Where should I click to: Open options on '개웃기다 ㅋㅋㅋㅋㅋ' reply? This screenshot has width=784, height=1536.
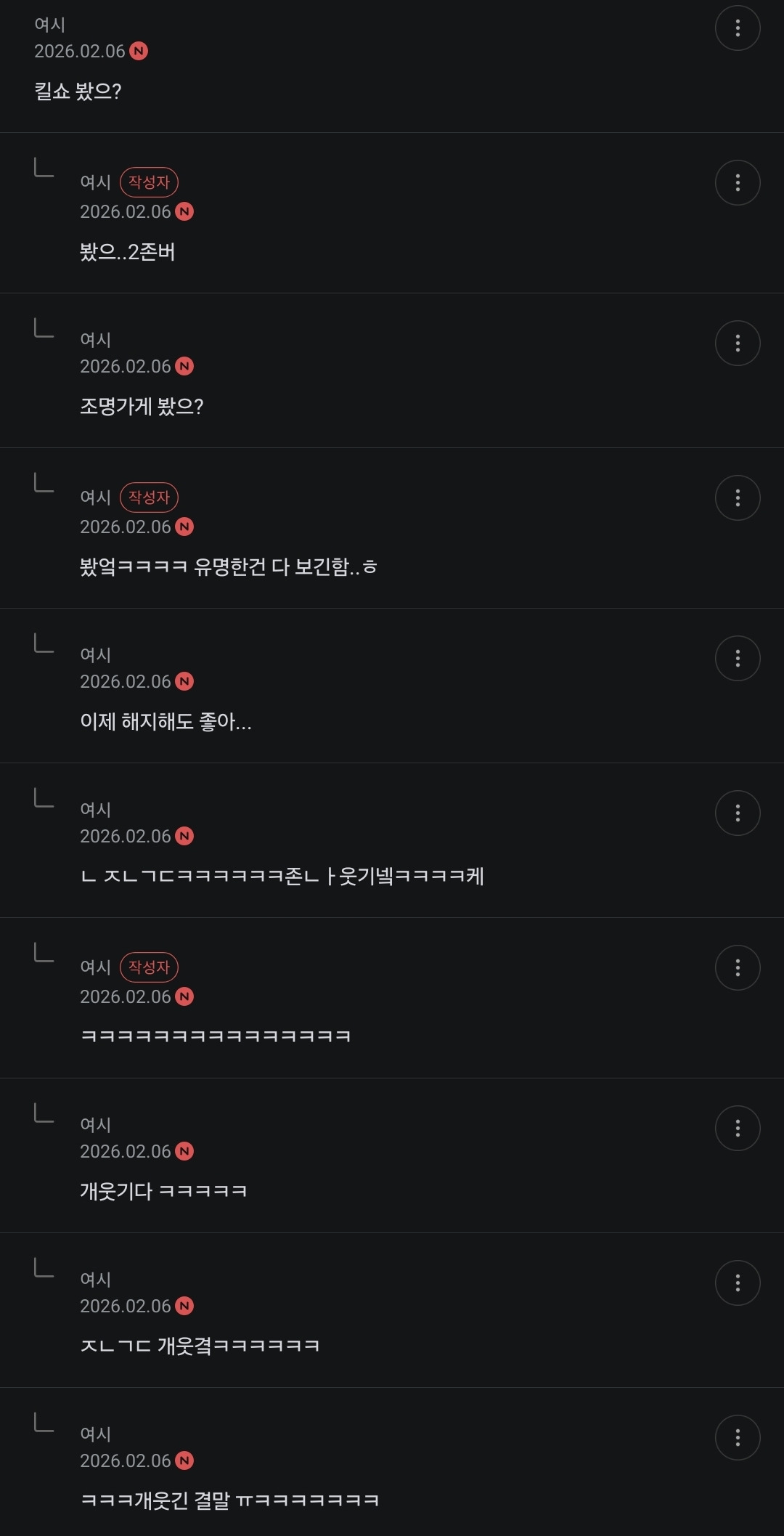click(x=738, y=1129)
